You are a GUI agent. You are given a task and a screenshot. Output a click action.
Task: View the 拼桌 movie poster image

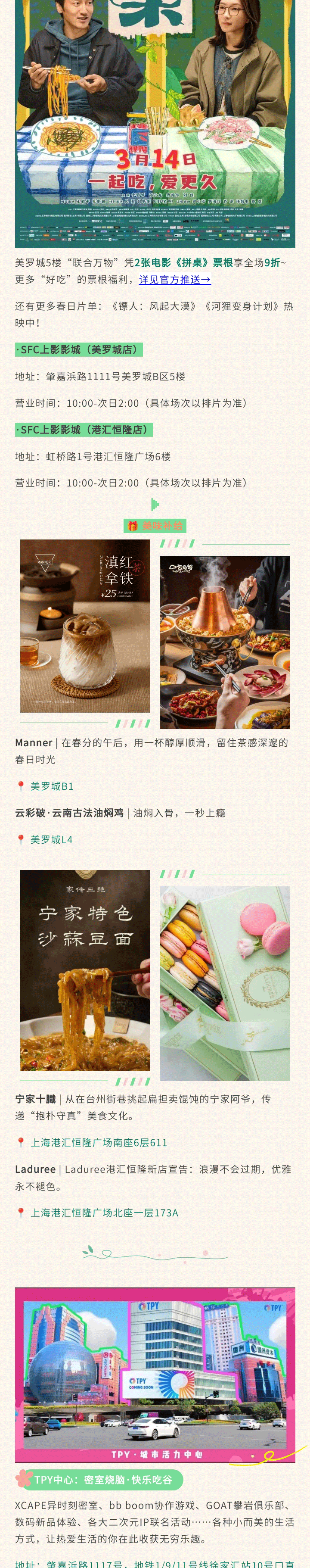coord(155,122)
